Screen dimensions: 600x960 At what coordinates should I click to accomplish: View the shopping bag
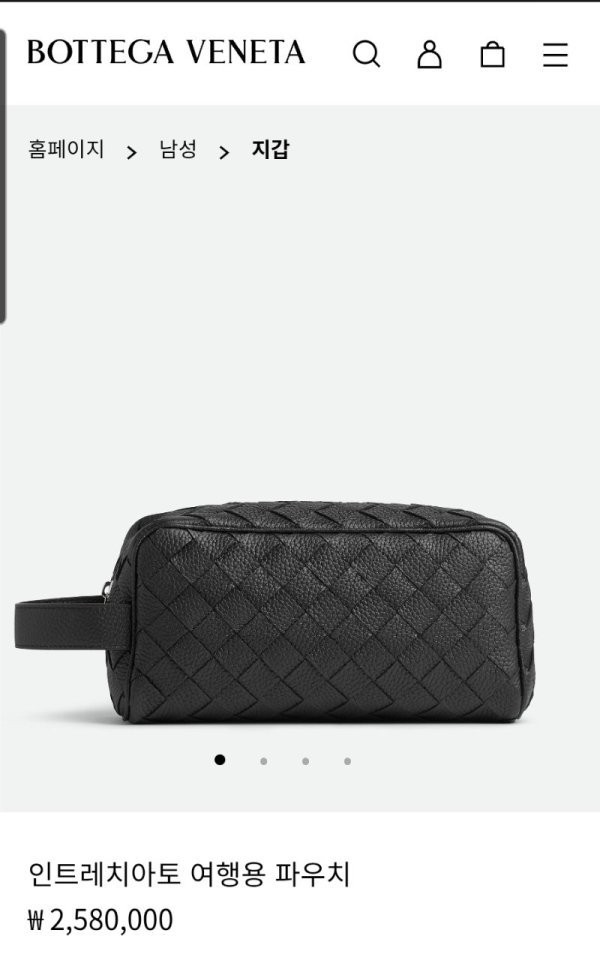click(x=492, y=54)
